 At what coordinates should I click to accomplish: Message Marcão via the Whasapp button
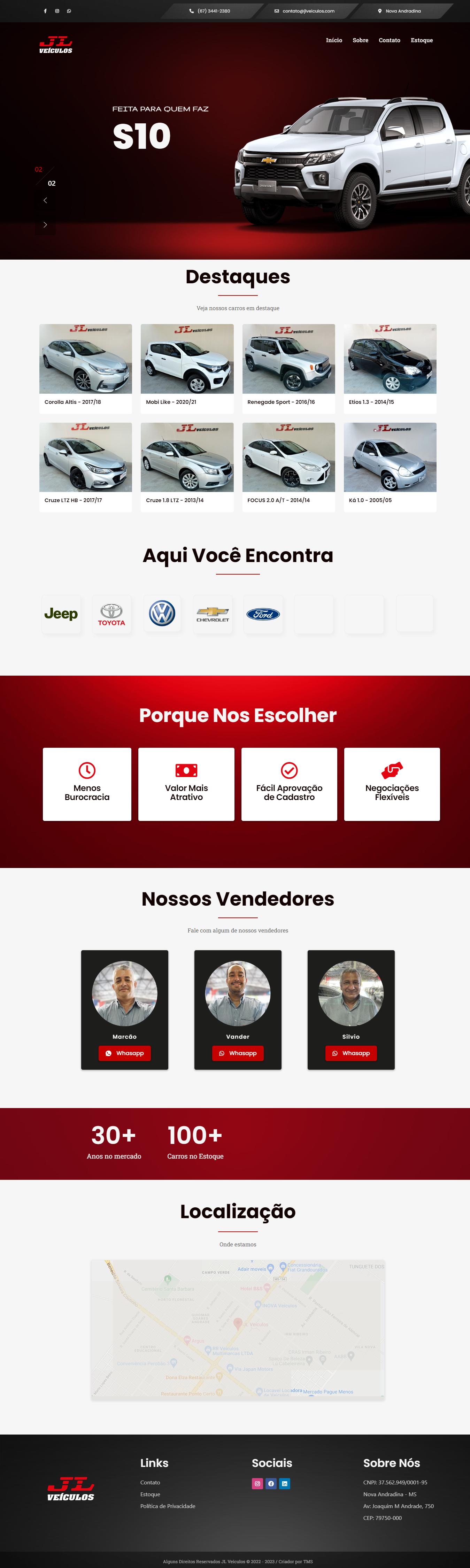tap(124, 1053)
